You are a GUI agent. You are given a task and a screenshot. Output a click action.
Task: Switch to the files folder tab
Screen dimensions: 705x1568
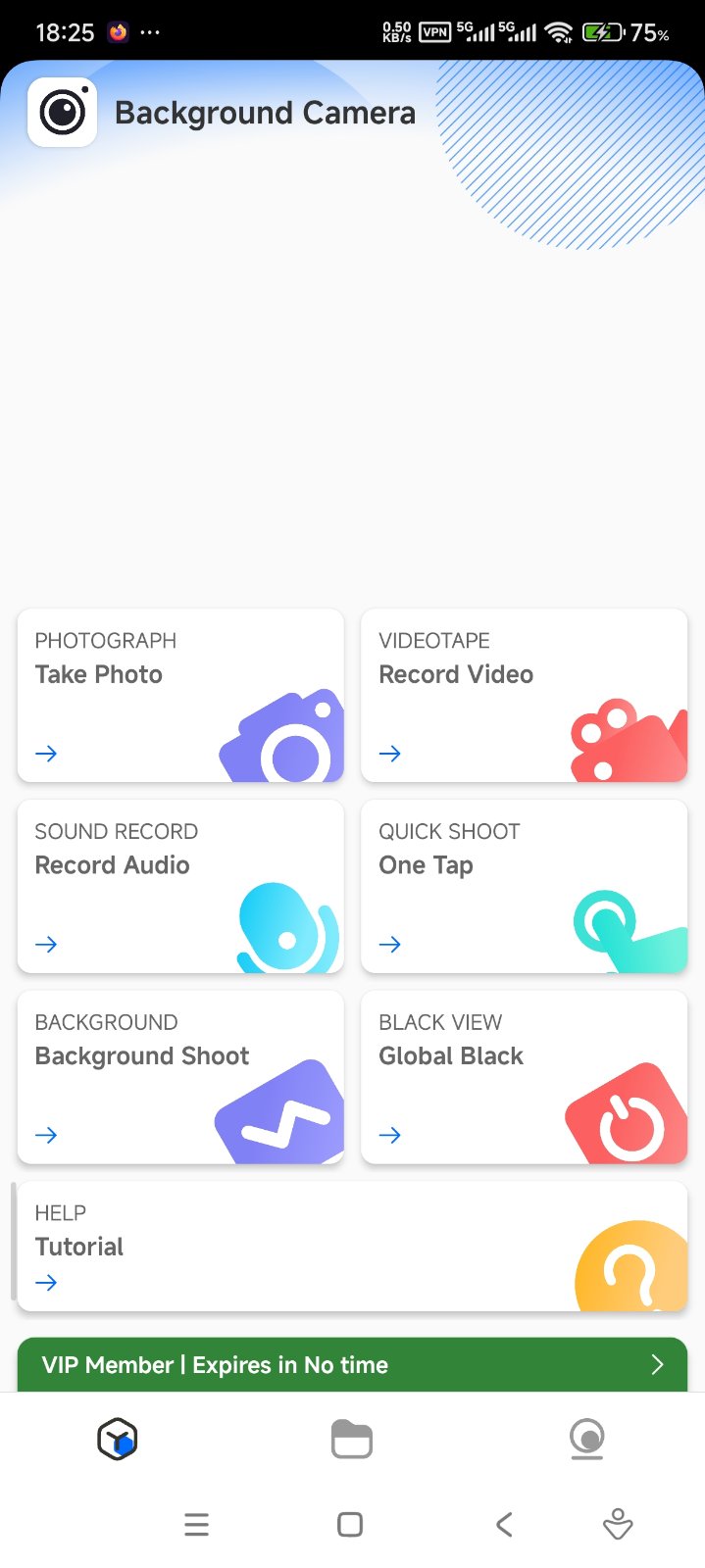352,1440
